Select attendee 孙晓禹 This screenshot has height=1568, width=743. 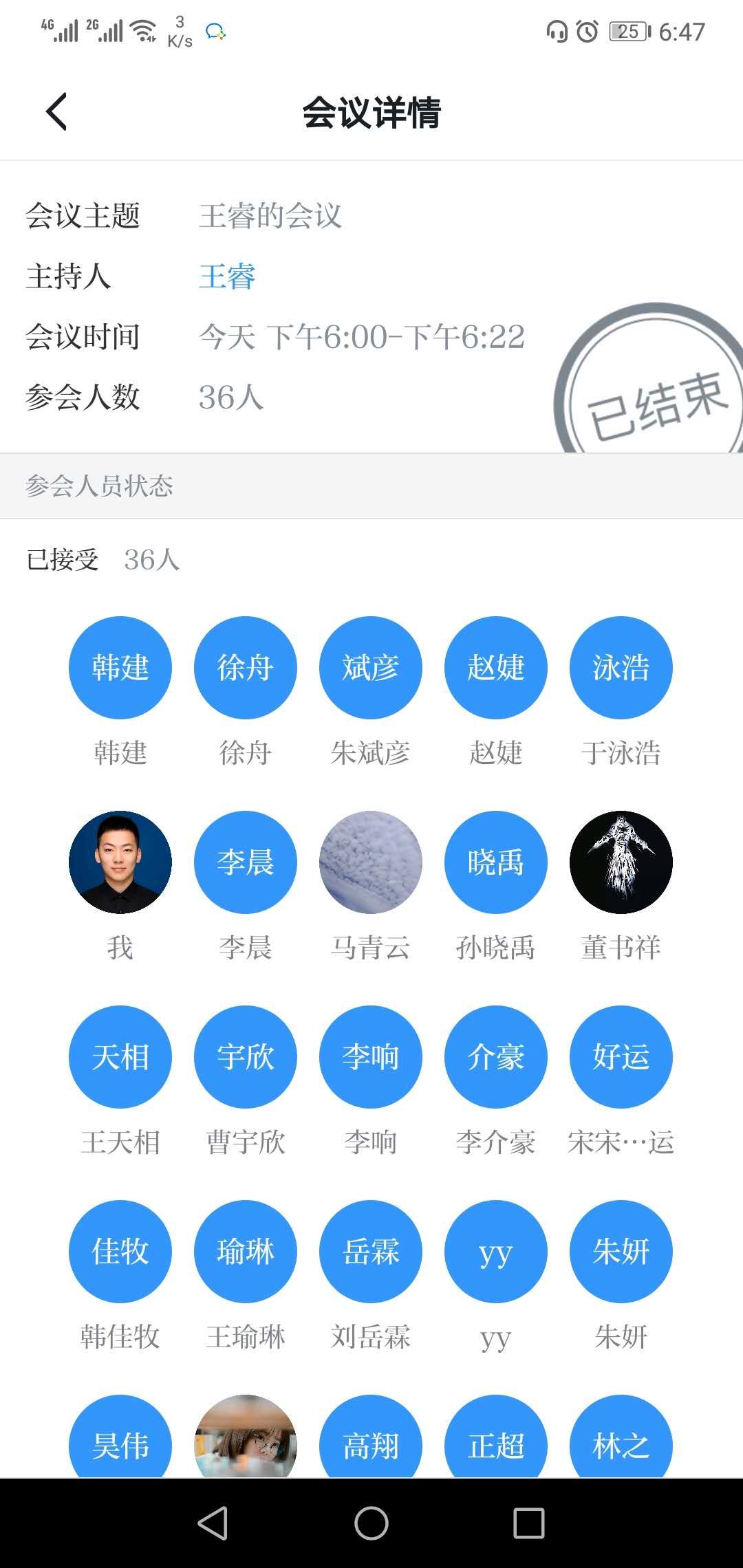click(x=496, y=862)
